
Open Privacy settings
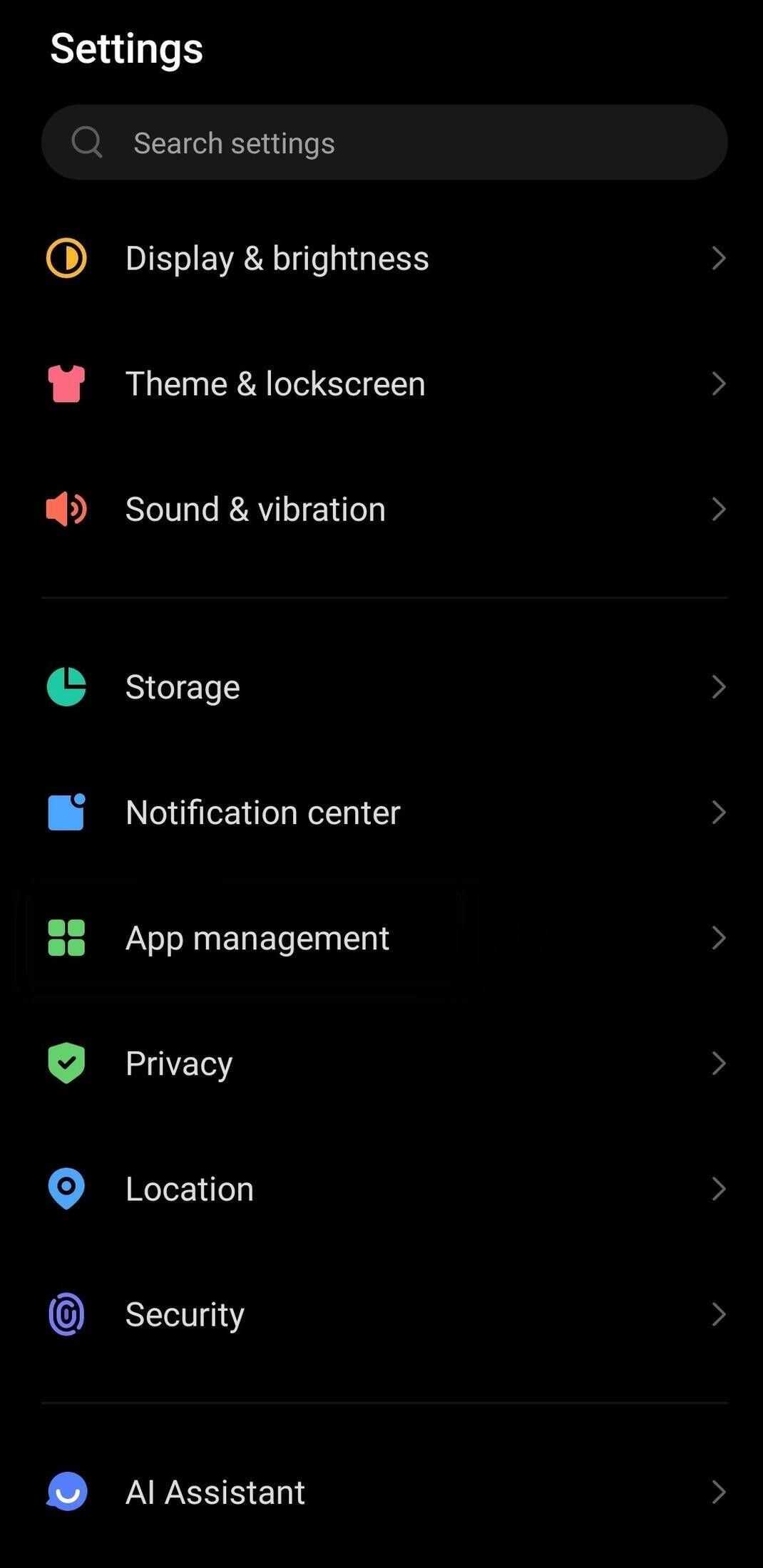pyautogui.click(x=384, y=1063)
